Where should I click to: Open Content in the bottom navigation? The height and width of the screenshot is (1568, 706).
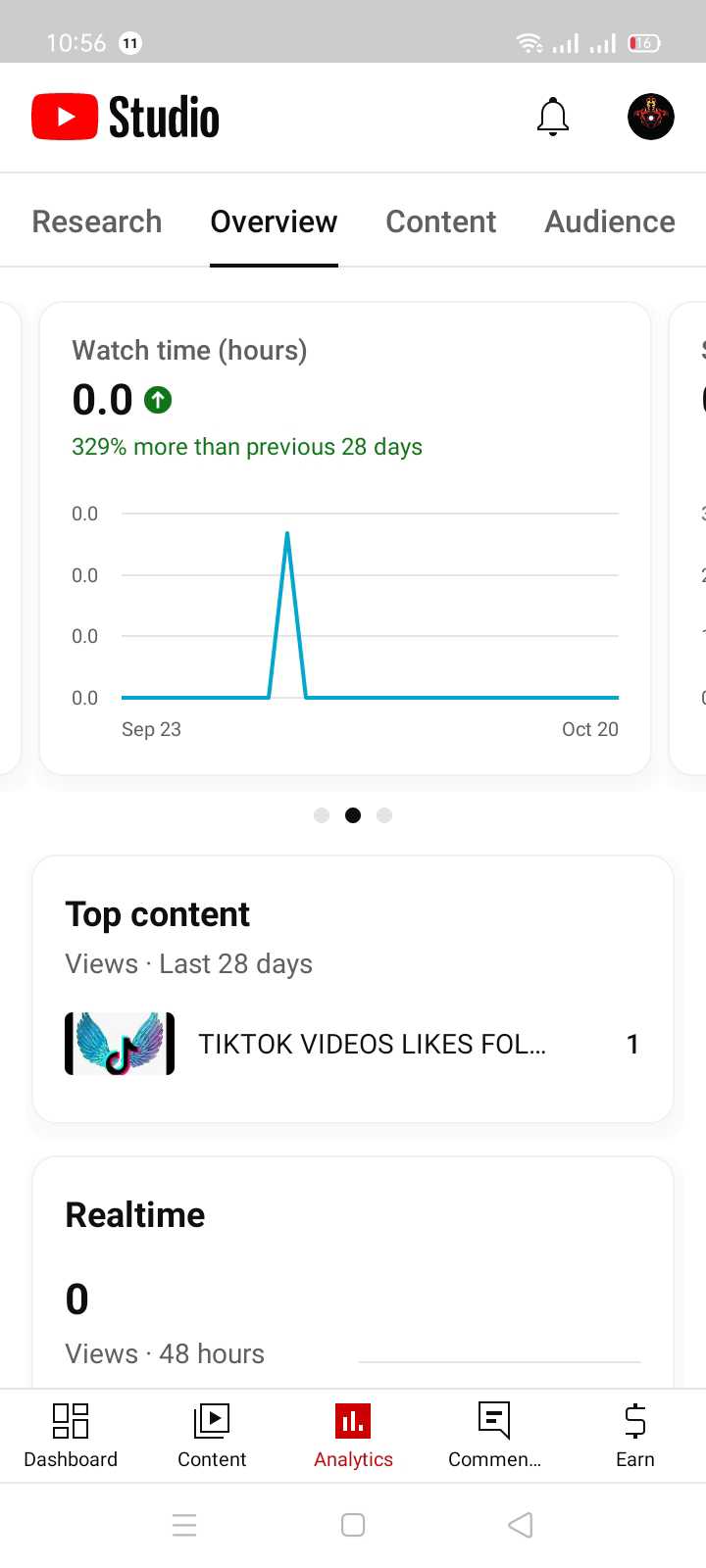click(x=212, y=1435)
